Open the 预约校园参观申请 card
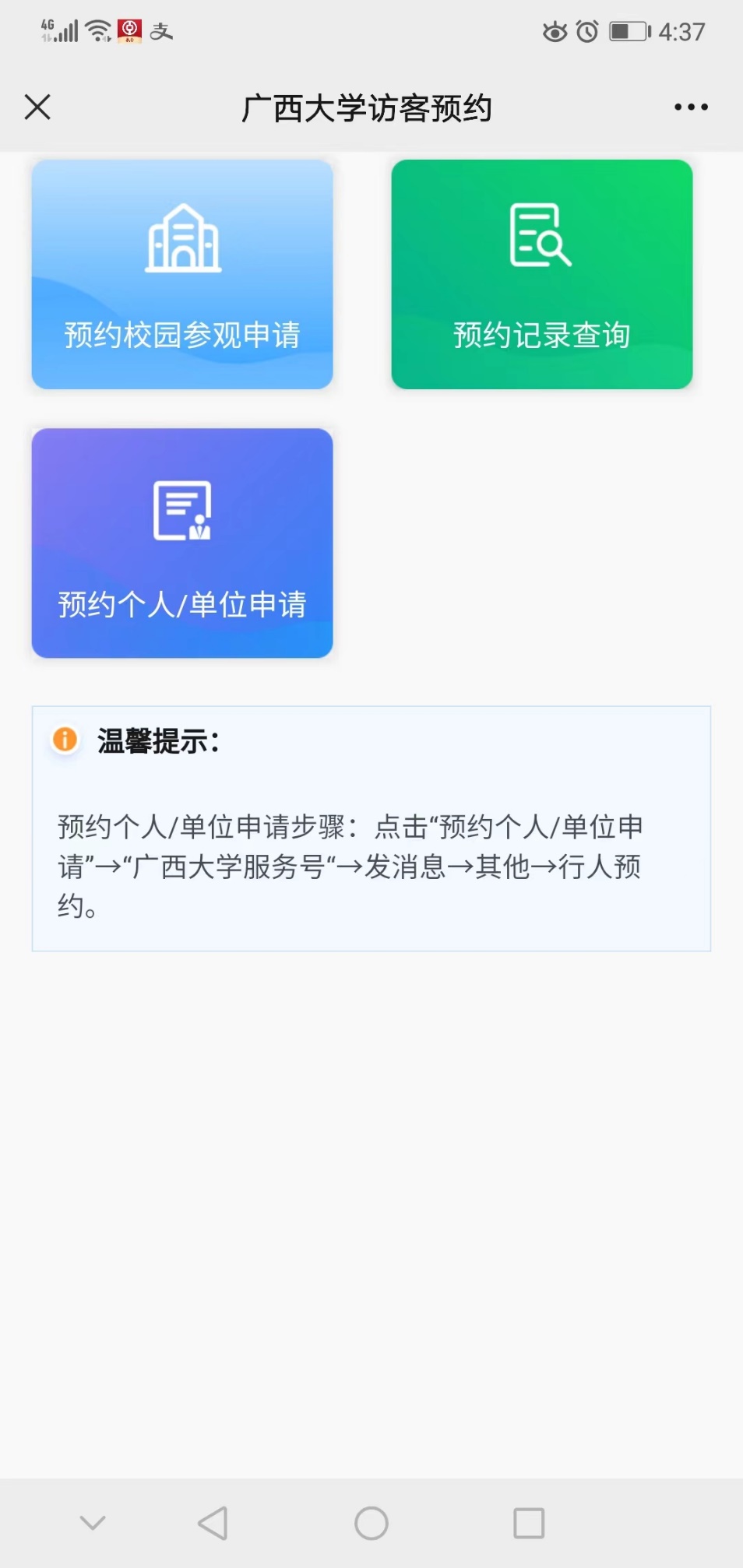The height and width of the screenshot is (1568, 743). [x=182, y=274]
